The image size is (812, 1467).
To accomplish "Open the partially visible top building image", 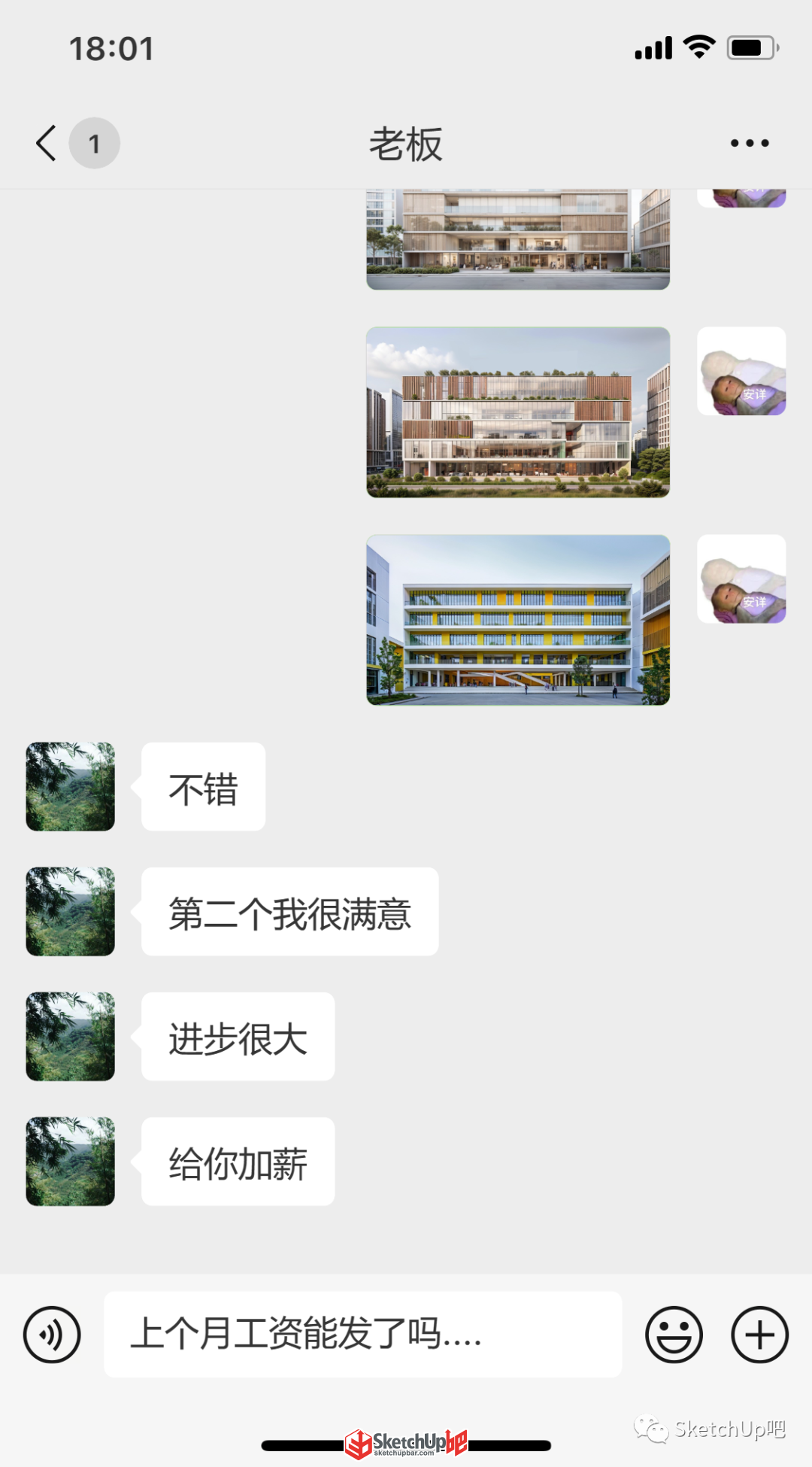I will pyautogui.click(x=518, y=239).
